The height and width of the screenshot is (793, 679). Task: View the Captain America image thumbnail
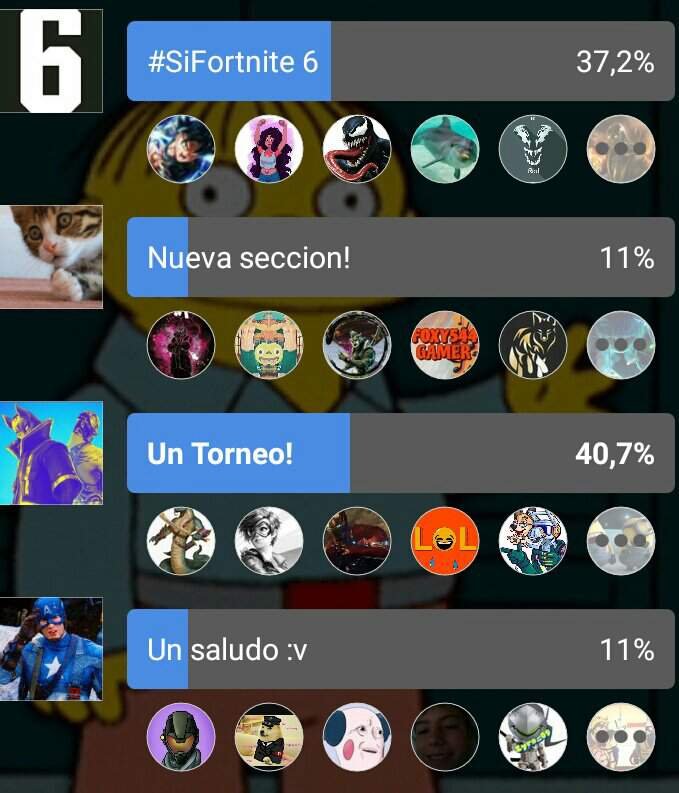[50, 648]
